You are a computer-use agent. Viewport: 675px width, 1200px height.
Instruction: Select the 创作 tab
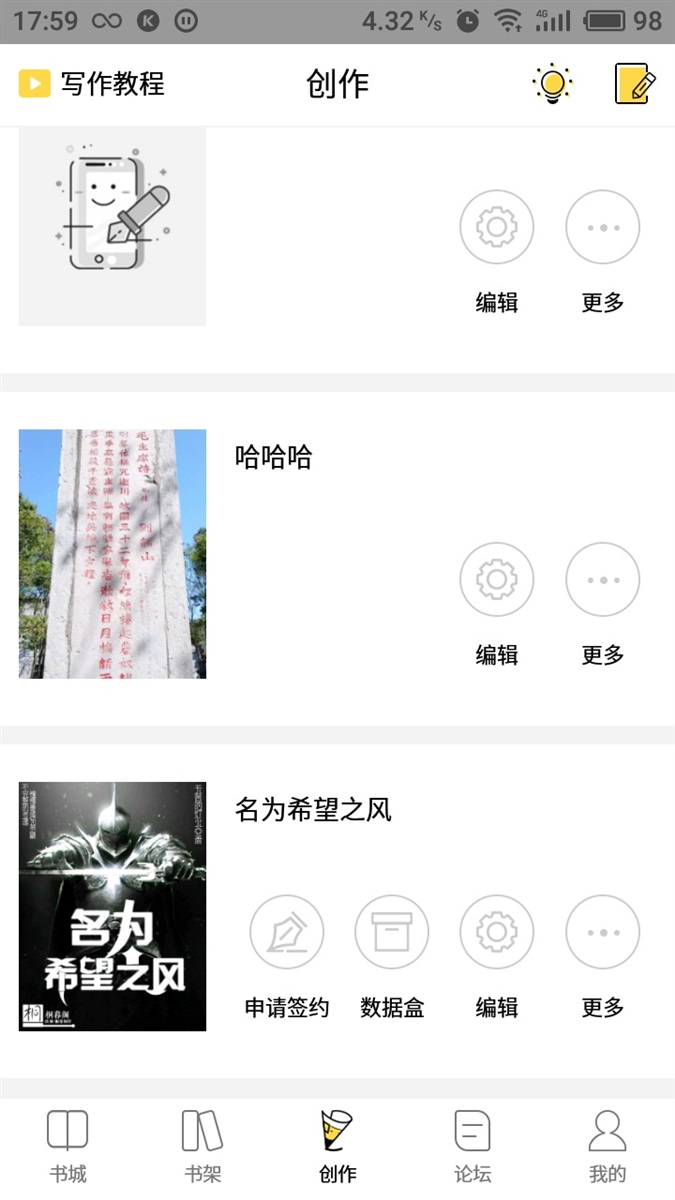pos(337,1146)
